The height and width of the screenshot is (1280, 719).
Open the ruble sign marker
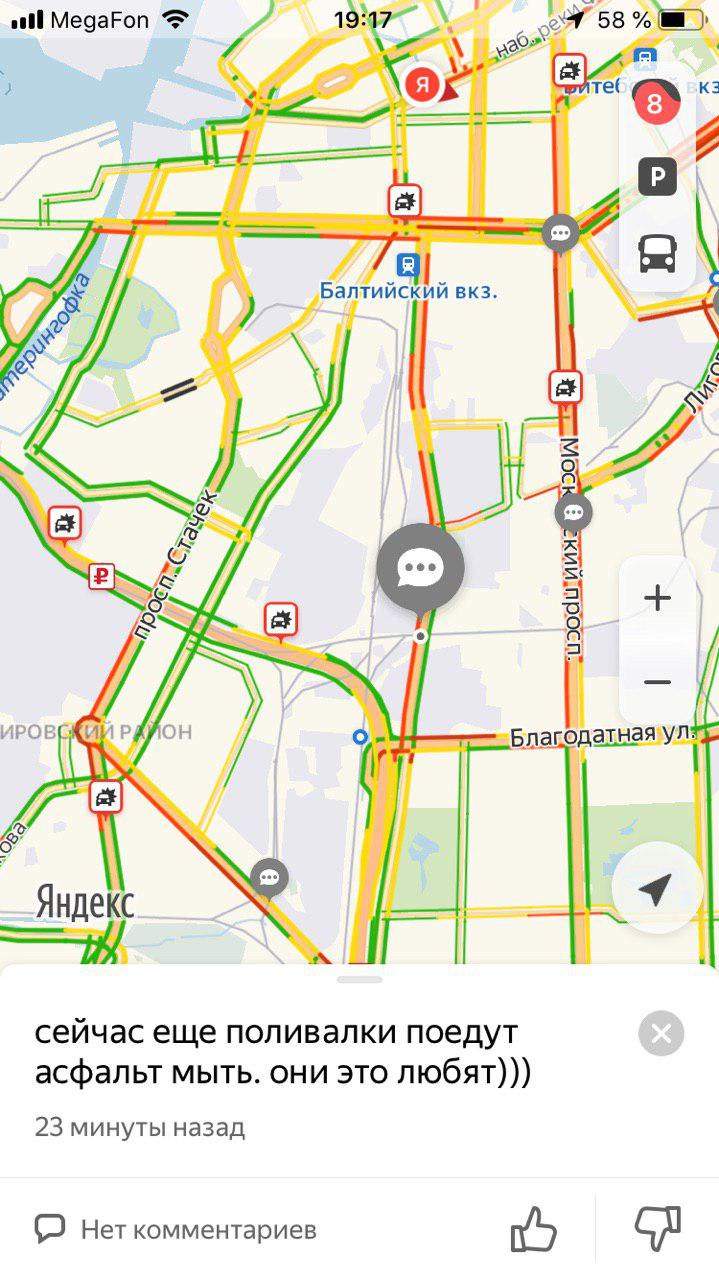pos(101,575)
